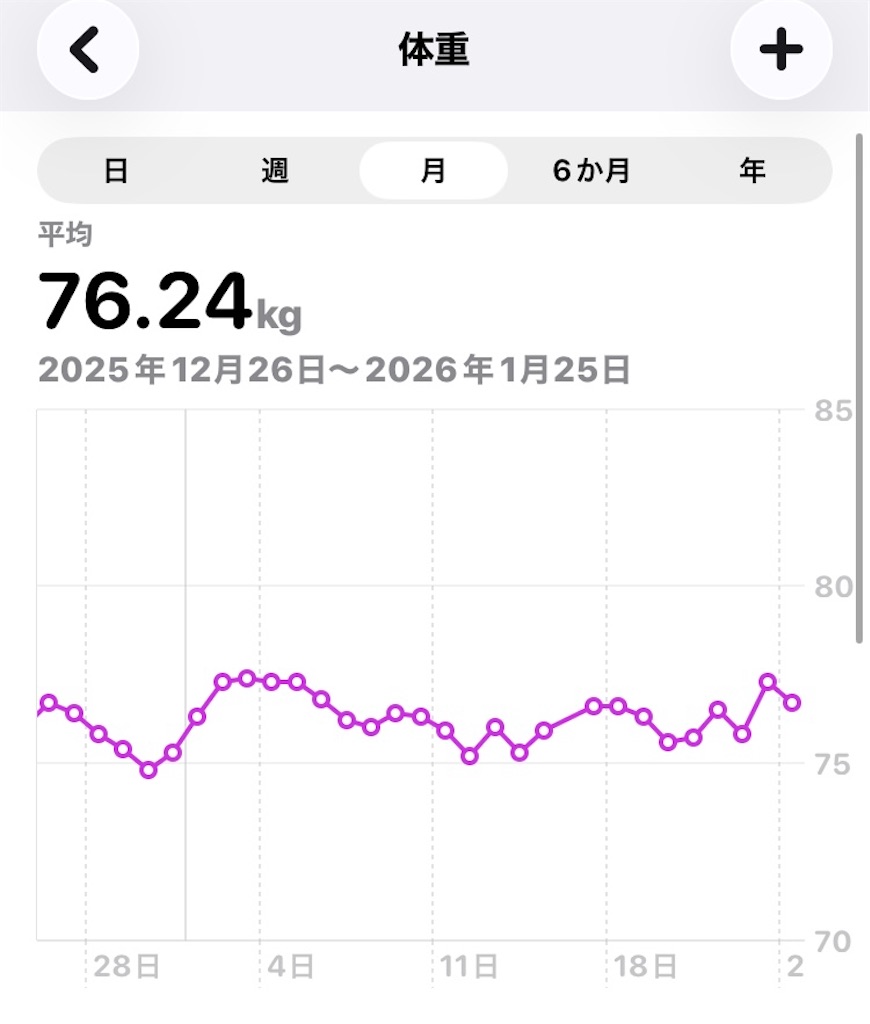Change the chart to 年 view
This screenshot has width=870, height=1024.
click(752, 171)
